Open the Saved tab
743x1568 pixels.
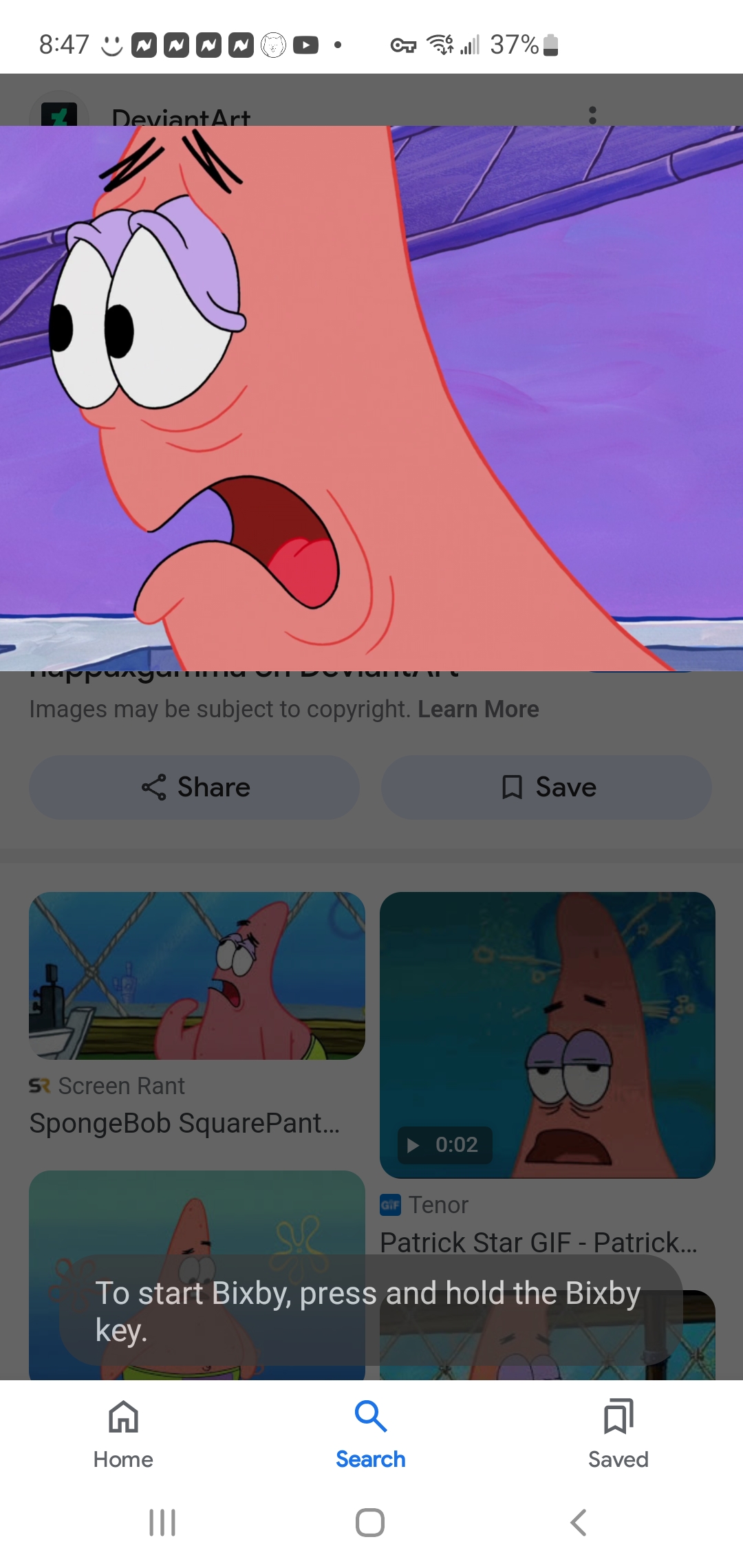[618, 1434]
